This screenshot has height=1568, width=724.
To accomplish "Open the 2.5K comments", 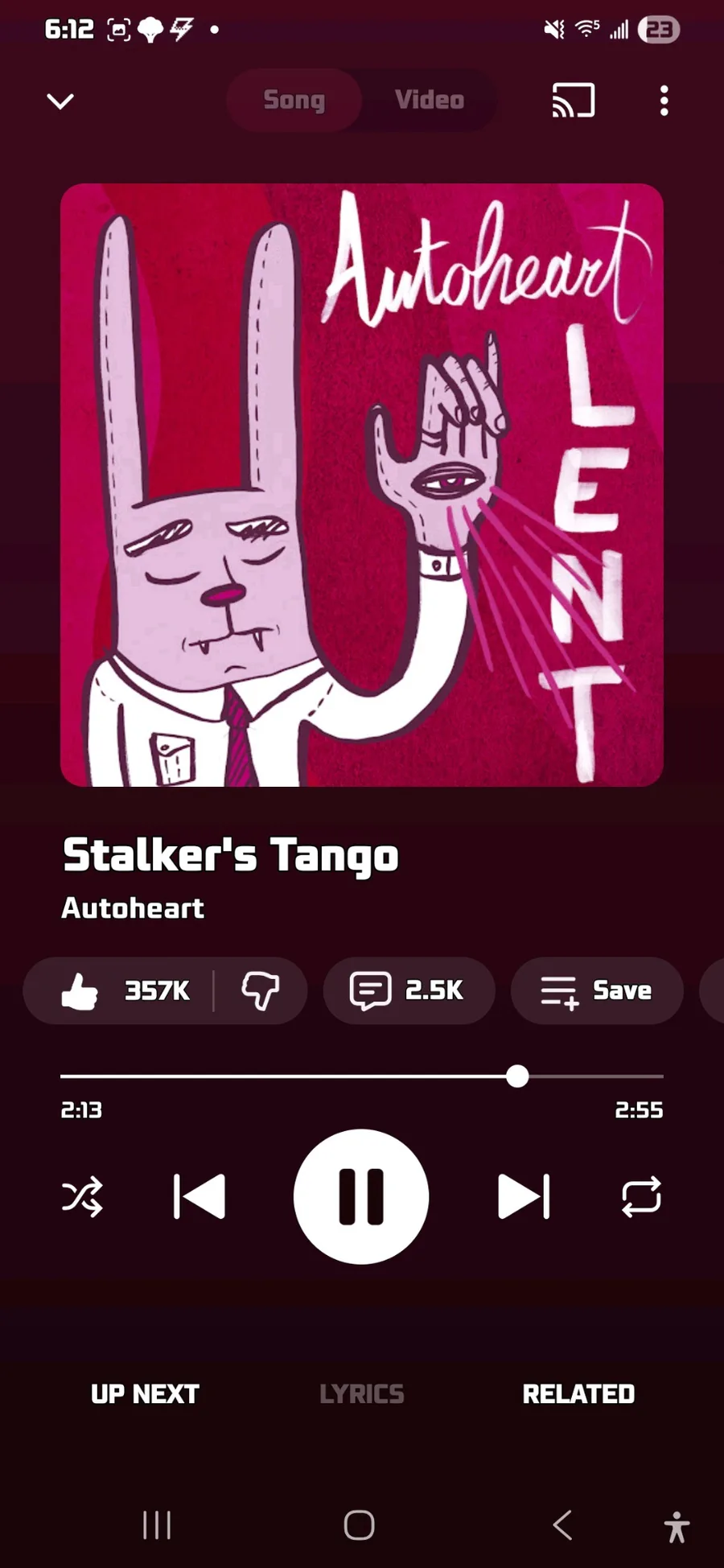I will [408, 990].
